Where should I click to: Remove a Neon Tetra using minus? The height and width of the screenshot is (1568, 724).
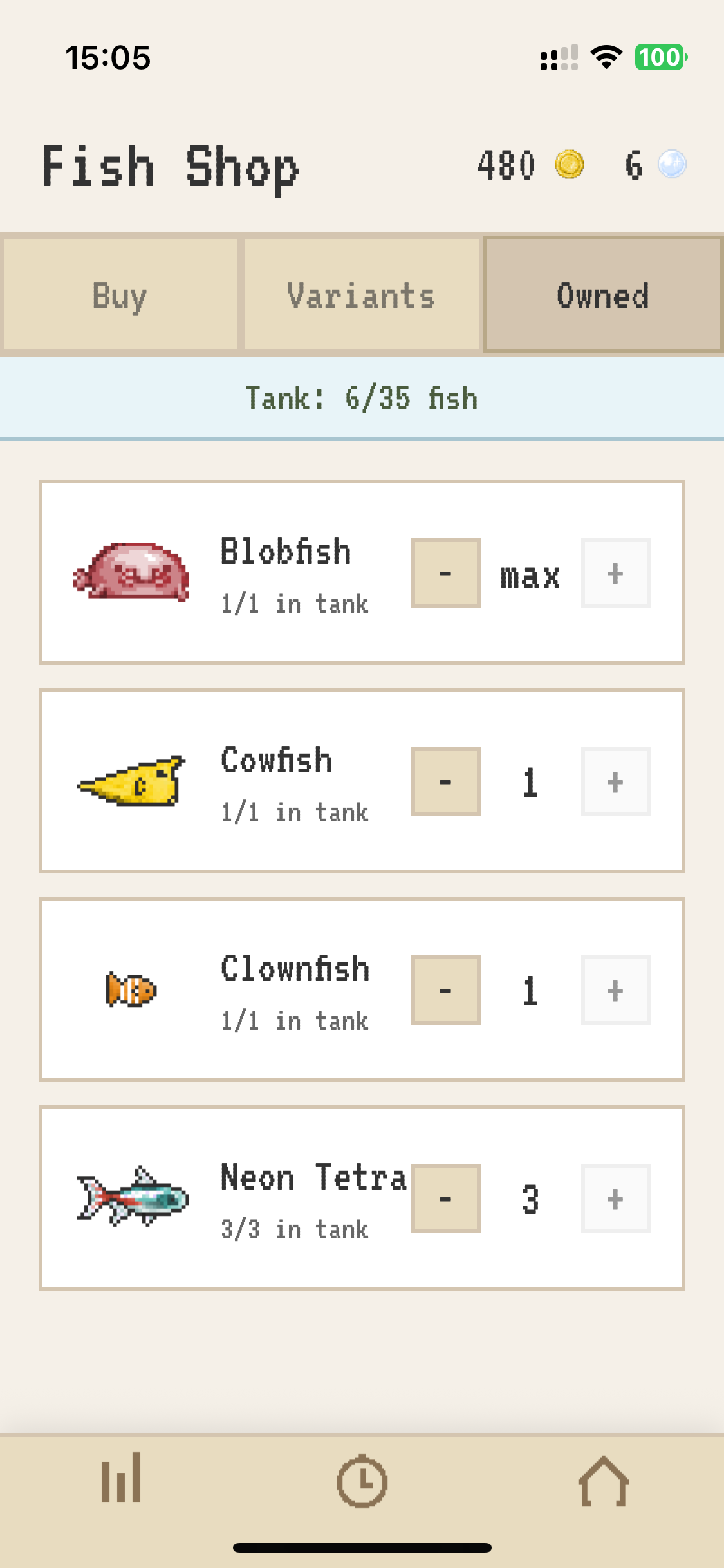coord(445,1197)
